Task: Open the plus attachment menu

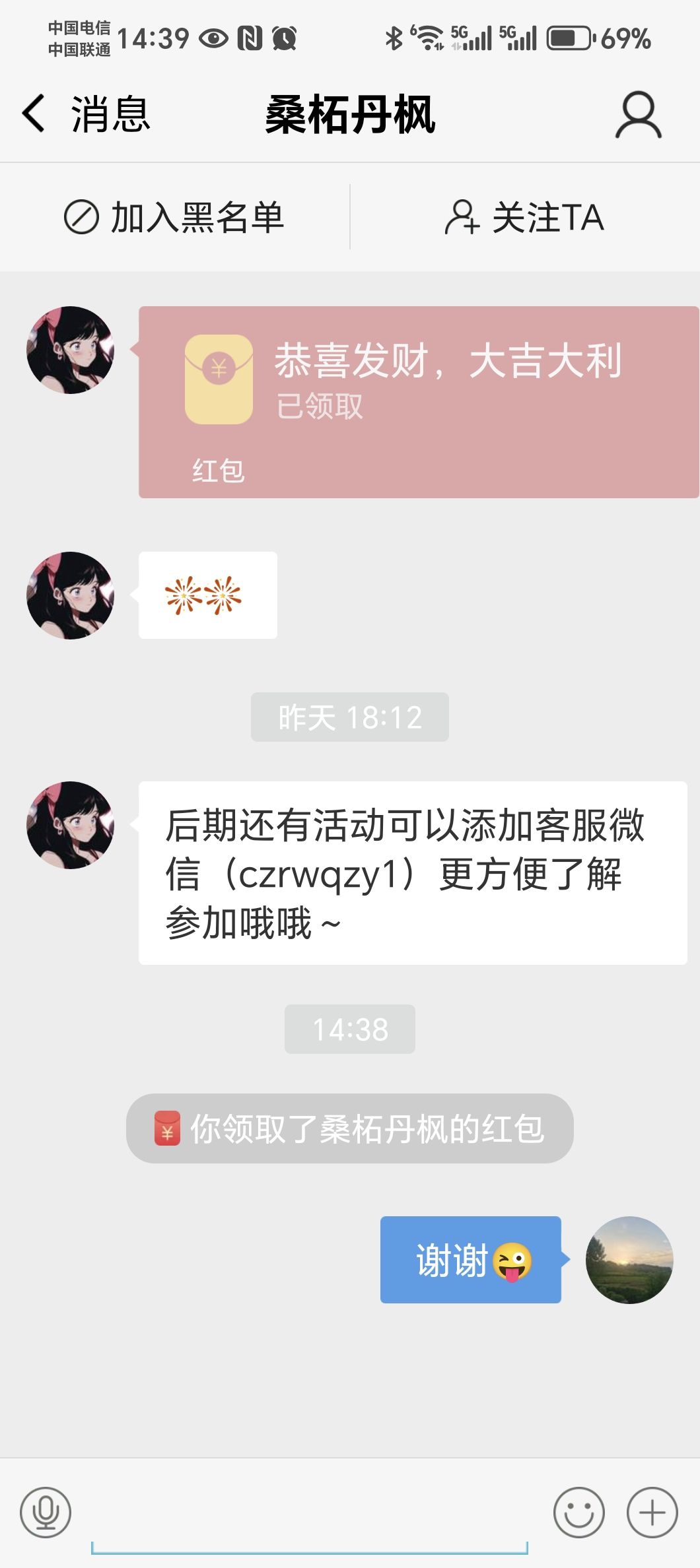Action: [652, 1512]
